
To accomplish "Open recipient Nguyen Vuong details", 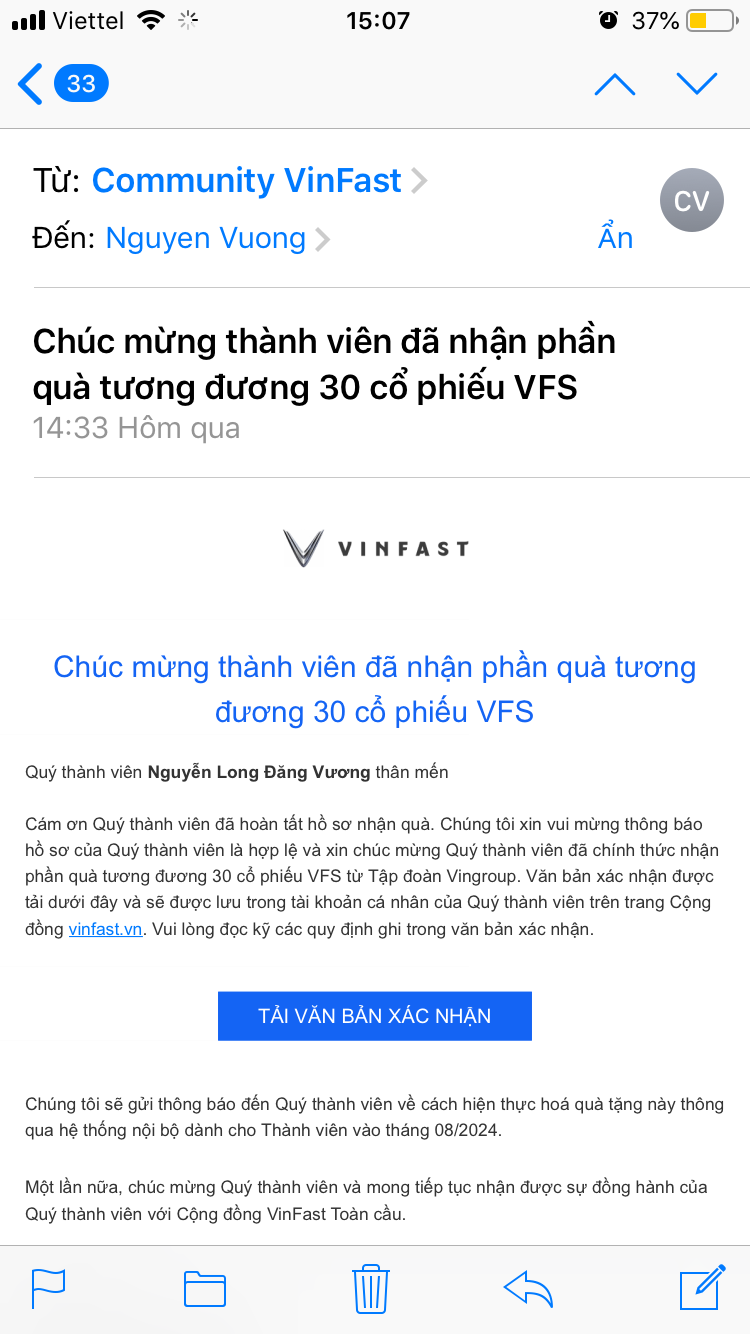I will tap(206, 238).
